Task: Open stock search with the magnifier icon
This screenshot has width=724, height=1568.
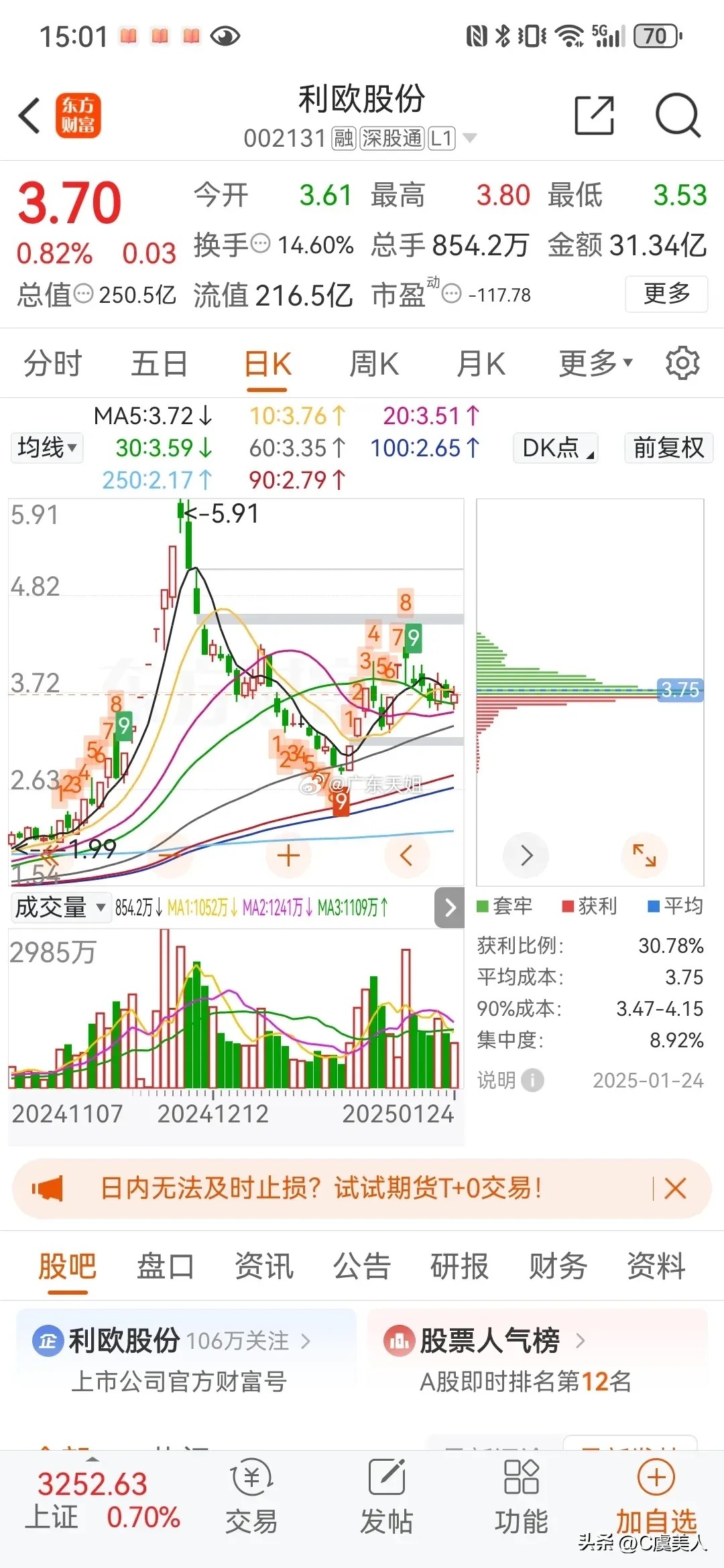Action: click(678, 115)
